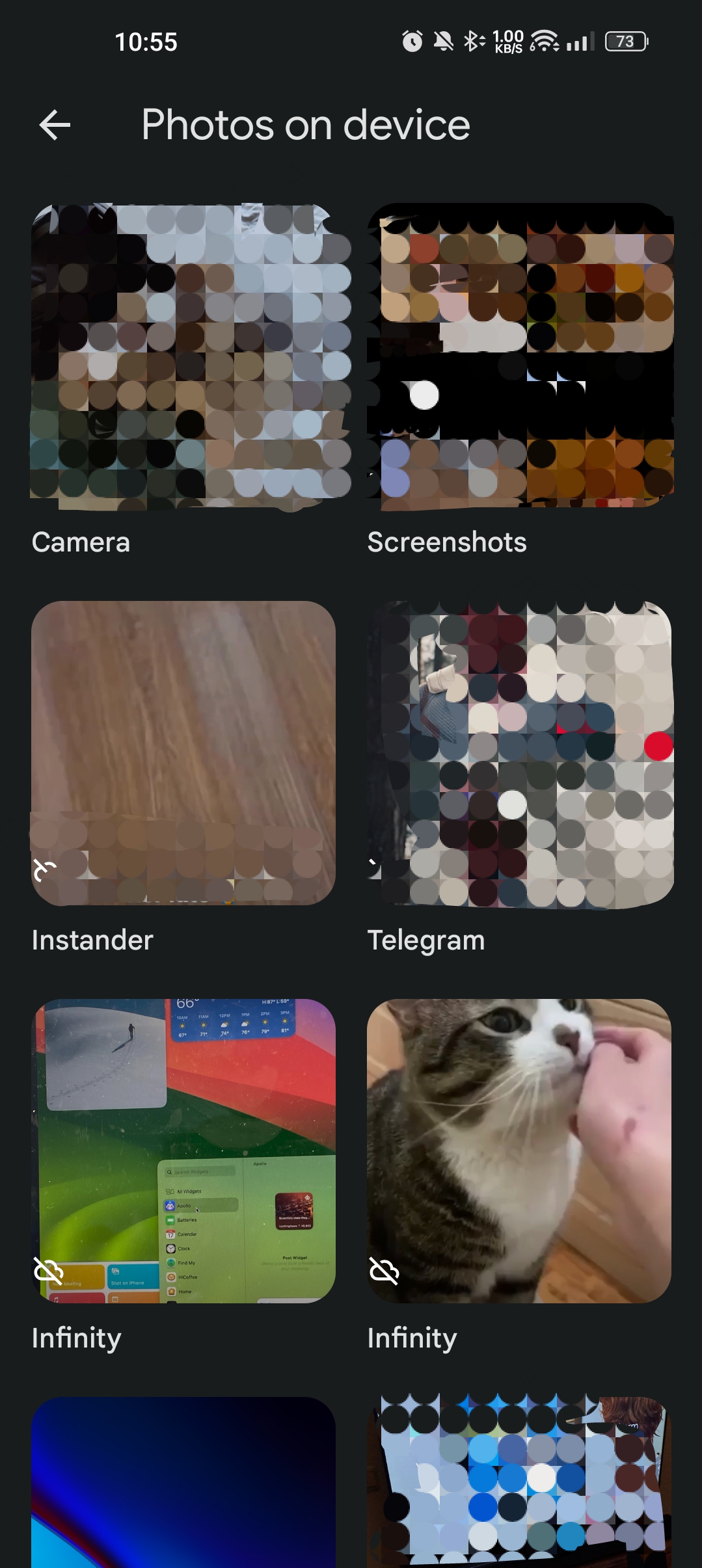Open the Instander folder

183,753
